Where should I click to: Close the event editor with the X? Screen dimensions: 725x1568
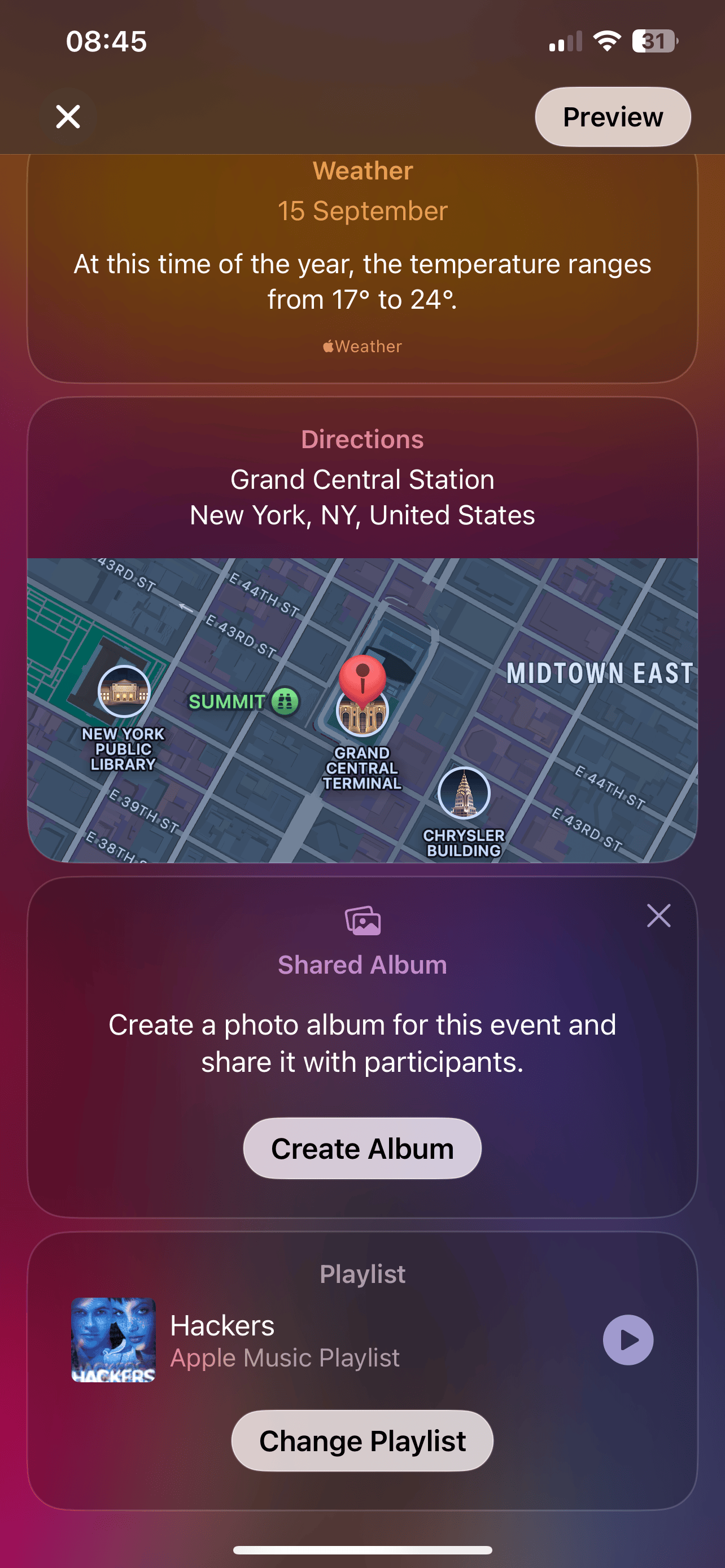68,116
